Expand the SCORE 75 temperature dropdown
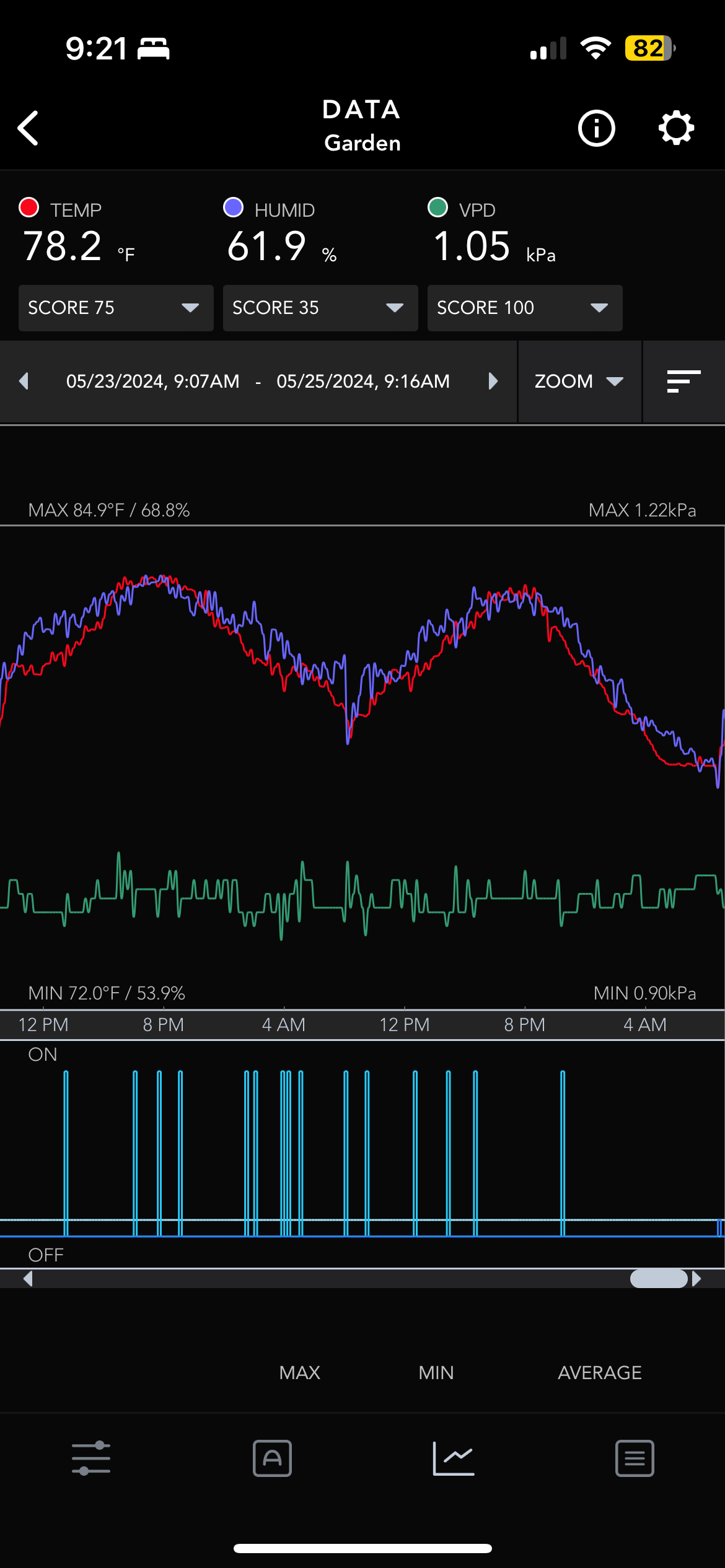This screenshot has height=1568, width=725. (116, 308)
